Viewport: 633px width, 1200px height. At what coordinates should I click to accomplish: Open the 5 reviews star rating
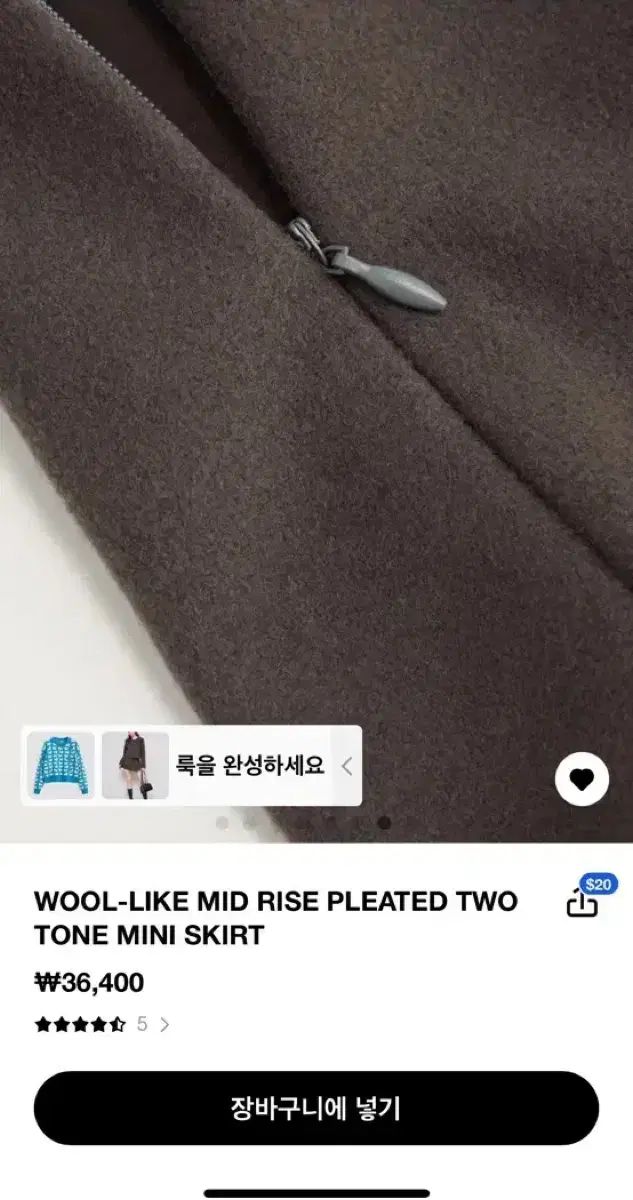click(x=101, y=1024)
